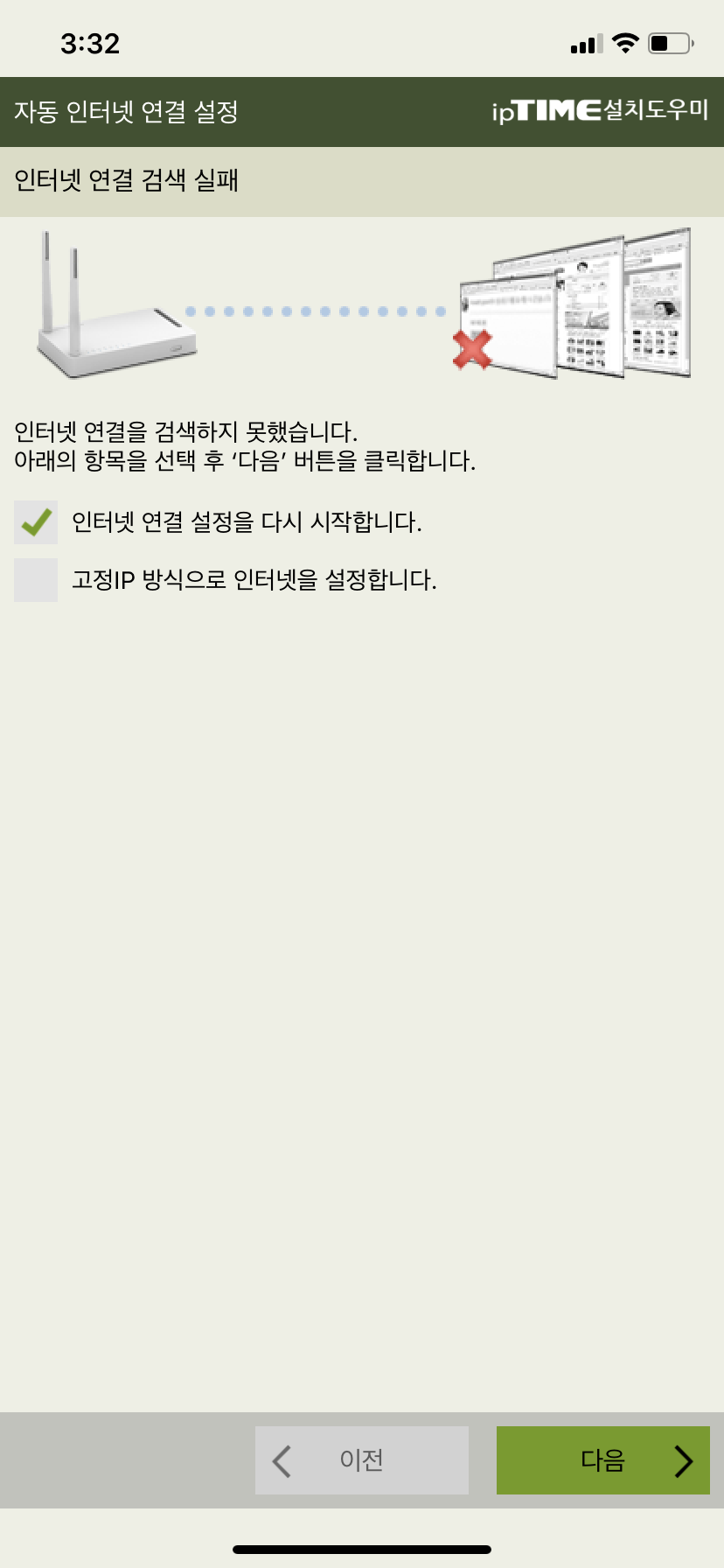This screenshot has height=1568, width=724.
Task: Go back with the 이전 button
Action: (362, 1460)
